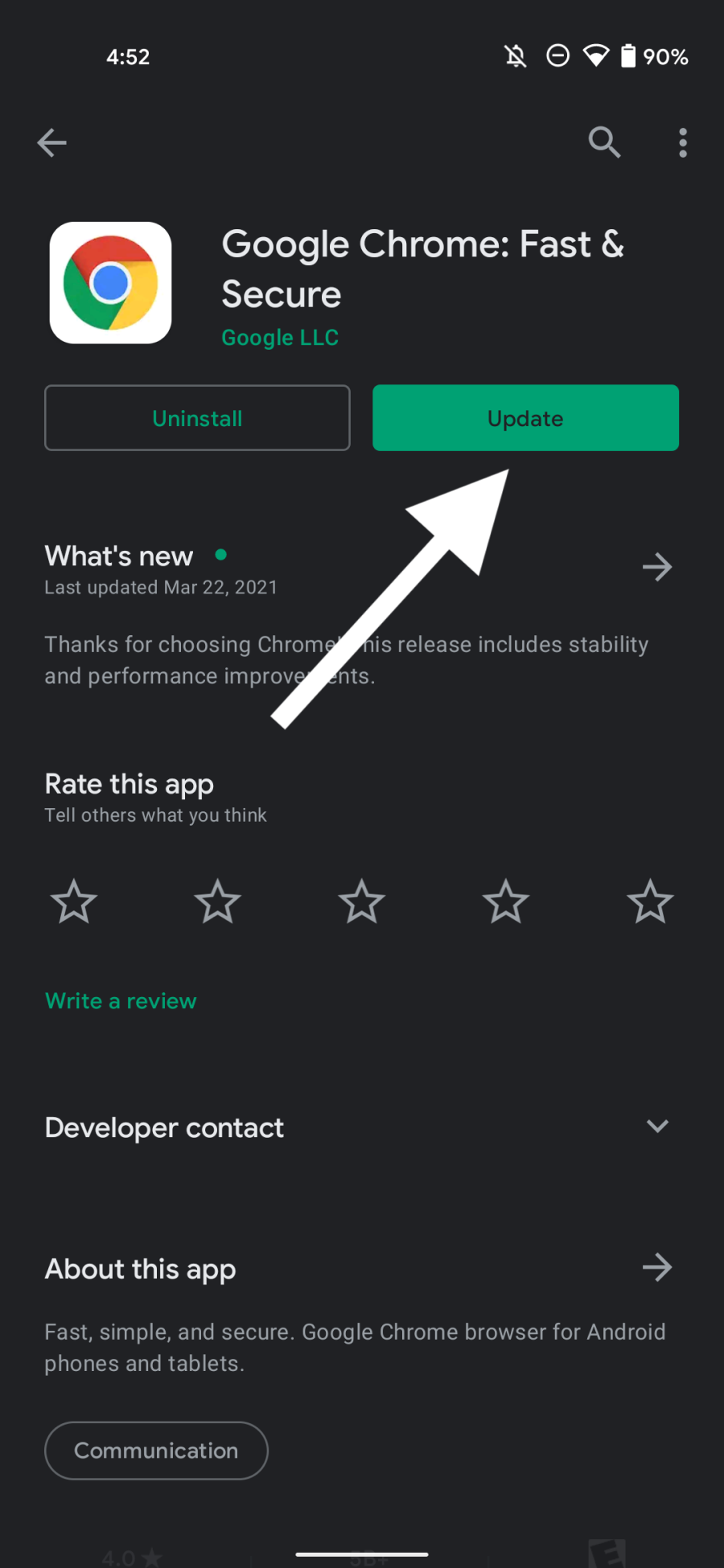Update Google Chrome
The width and height of the screenshot is (724, 1568).
coord(525,418)
